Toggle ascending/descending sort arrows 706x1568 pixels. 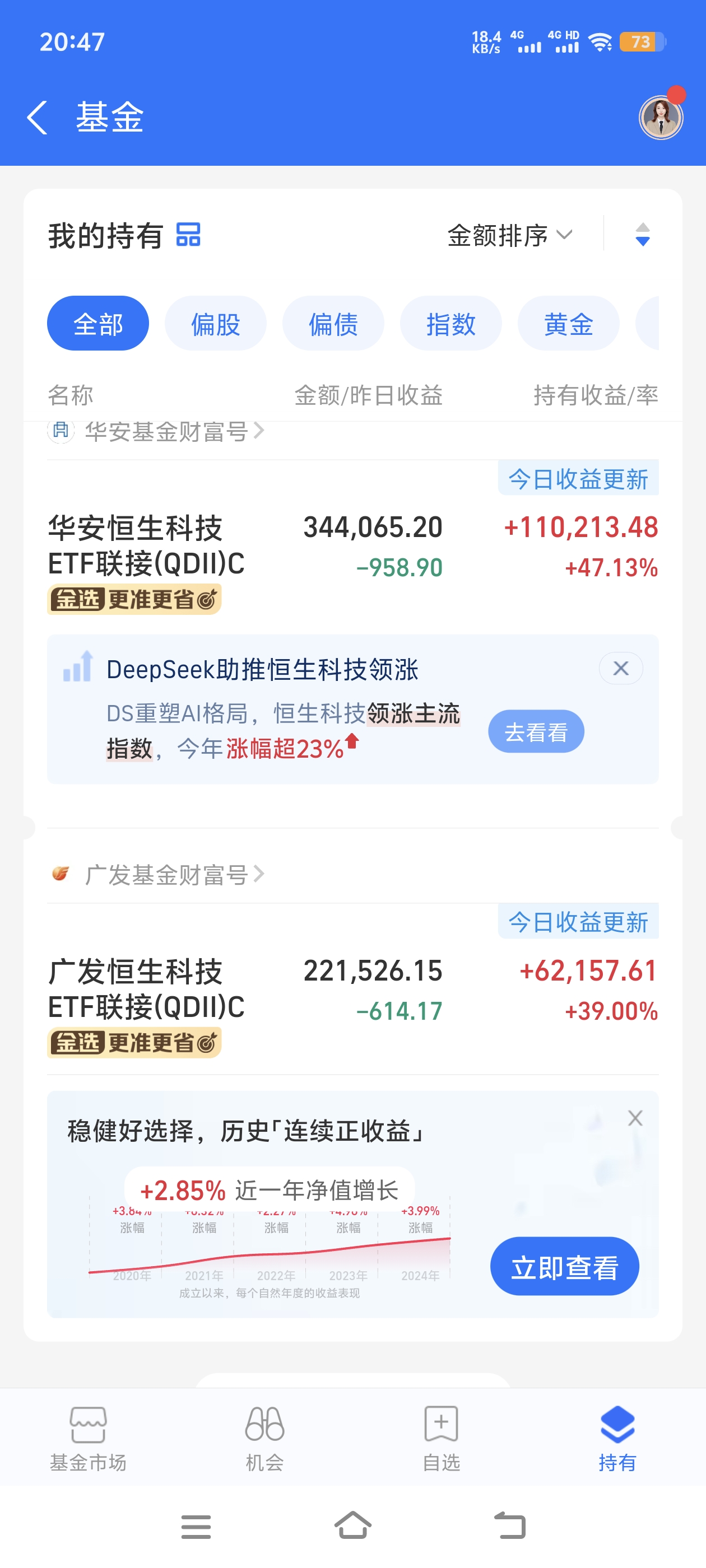(x=642, y=235)
